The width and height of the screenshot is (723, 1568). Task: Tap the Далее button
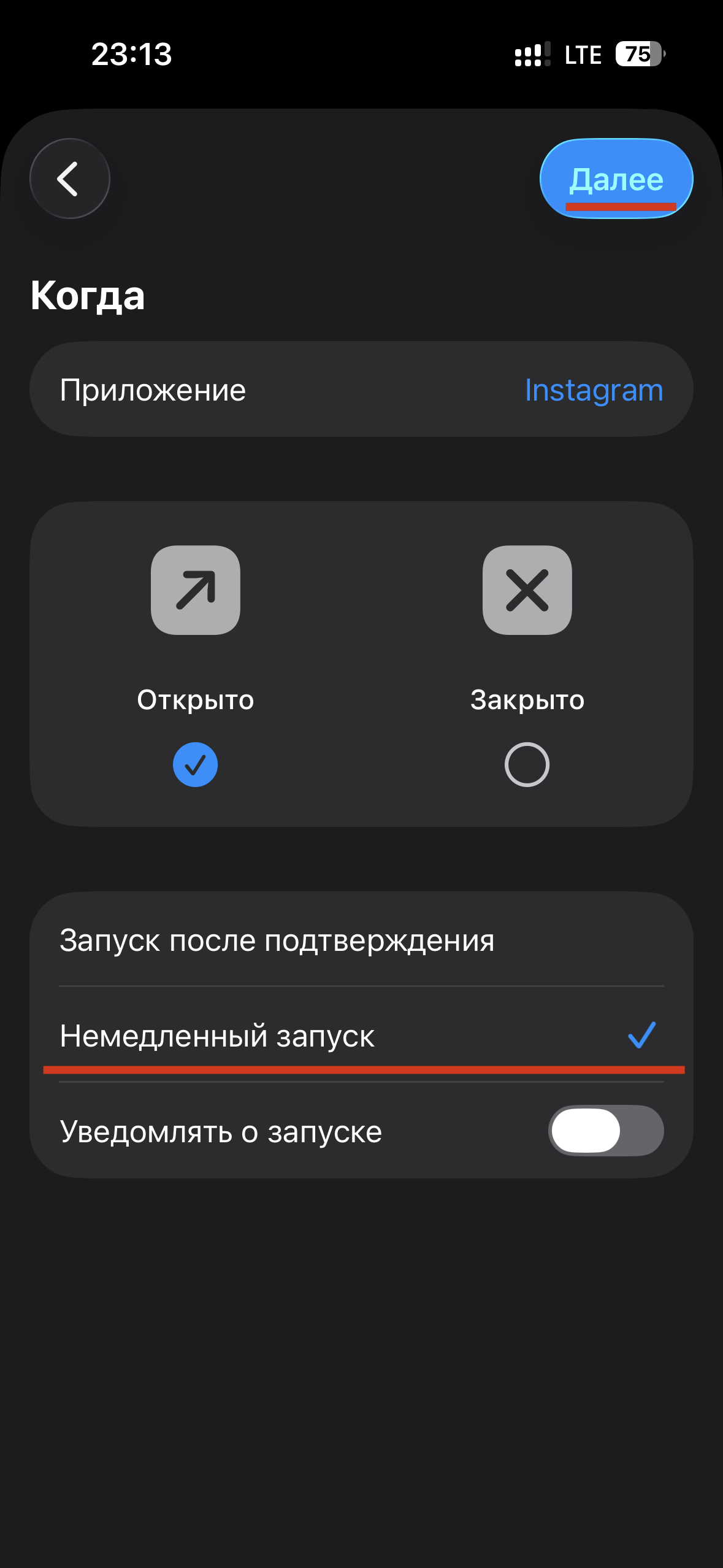tap(616, 179)
